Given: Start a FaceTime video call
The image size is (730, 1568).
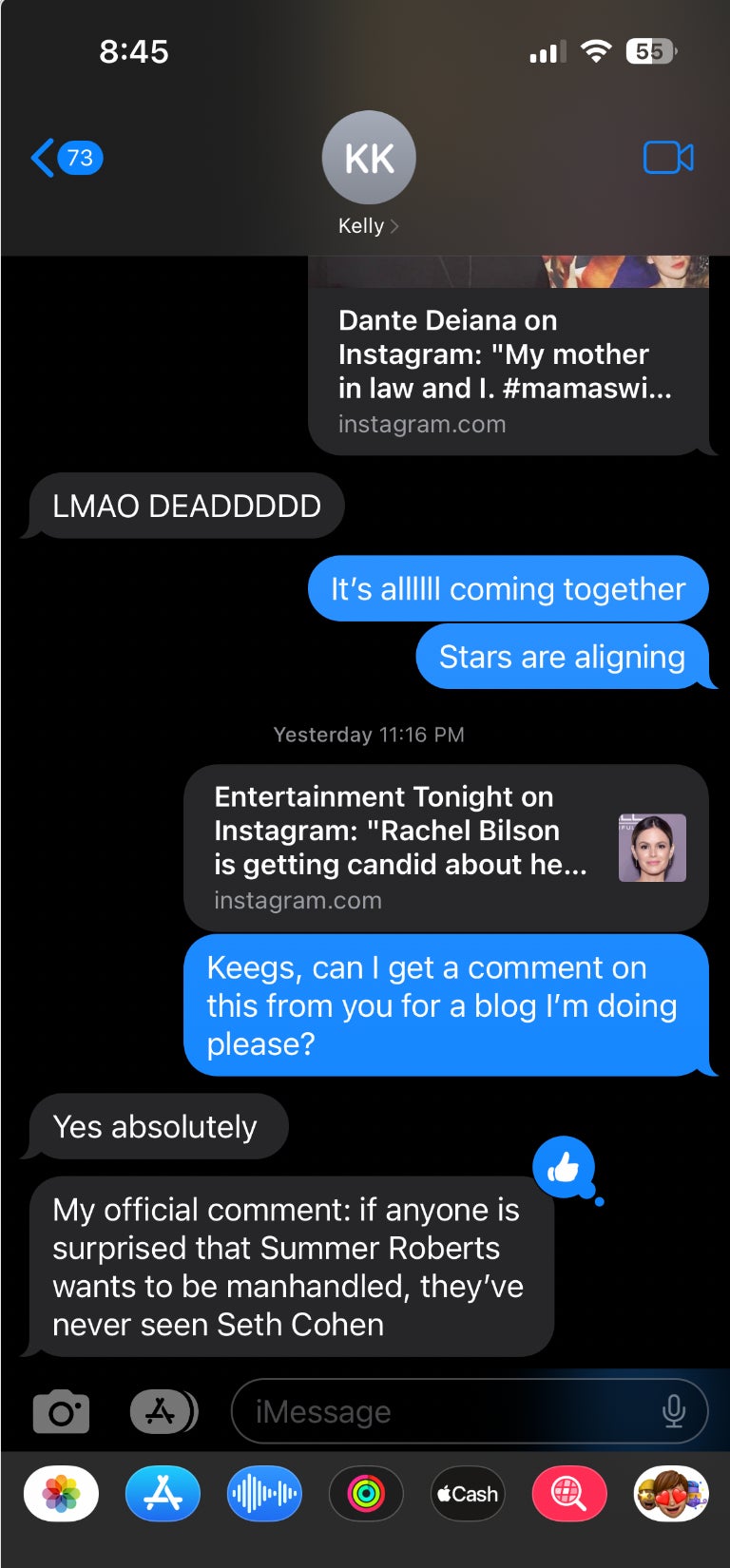Looking at the screenshot, I should click(x=668, y=158).
